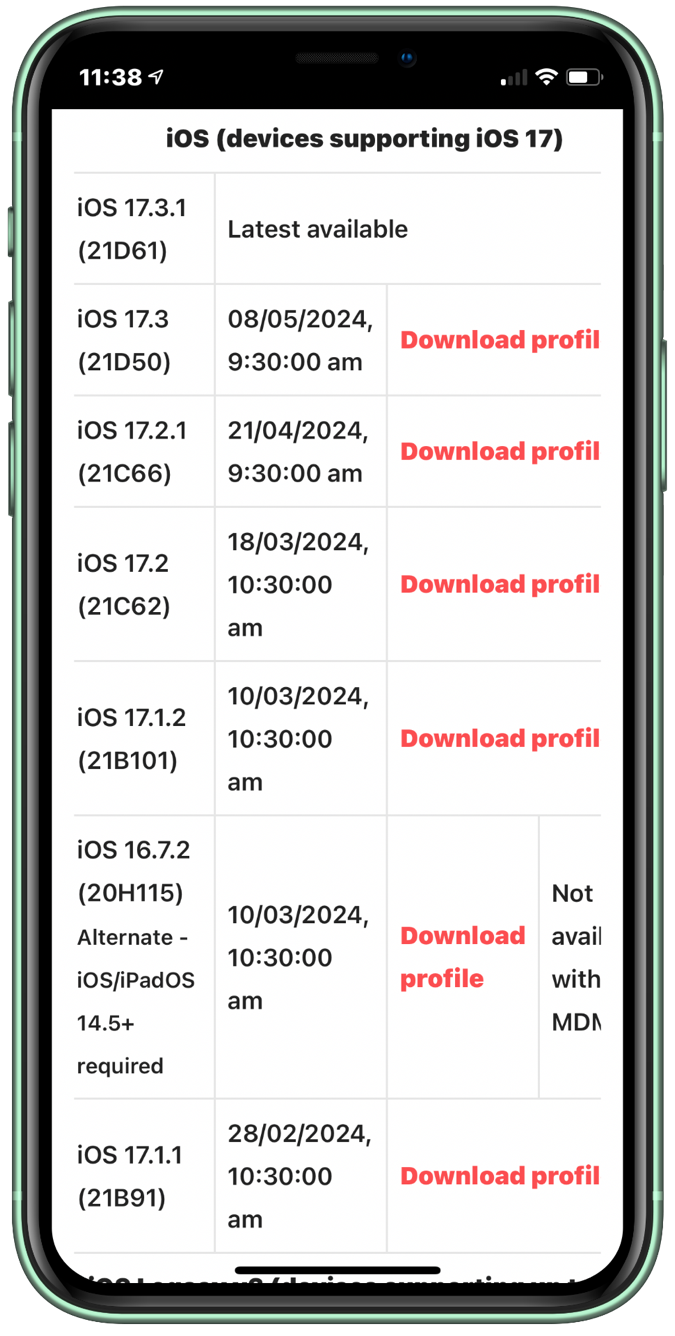Download profile for iOS 16.7.2 (20H115)
The width and height of the screenshot is (675, 1336).
(463, 957)
